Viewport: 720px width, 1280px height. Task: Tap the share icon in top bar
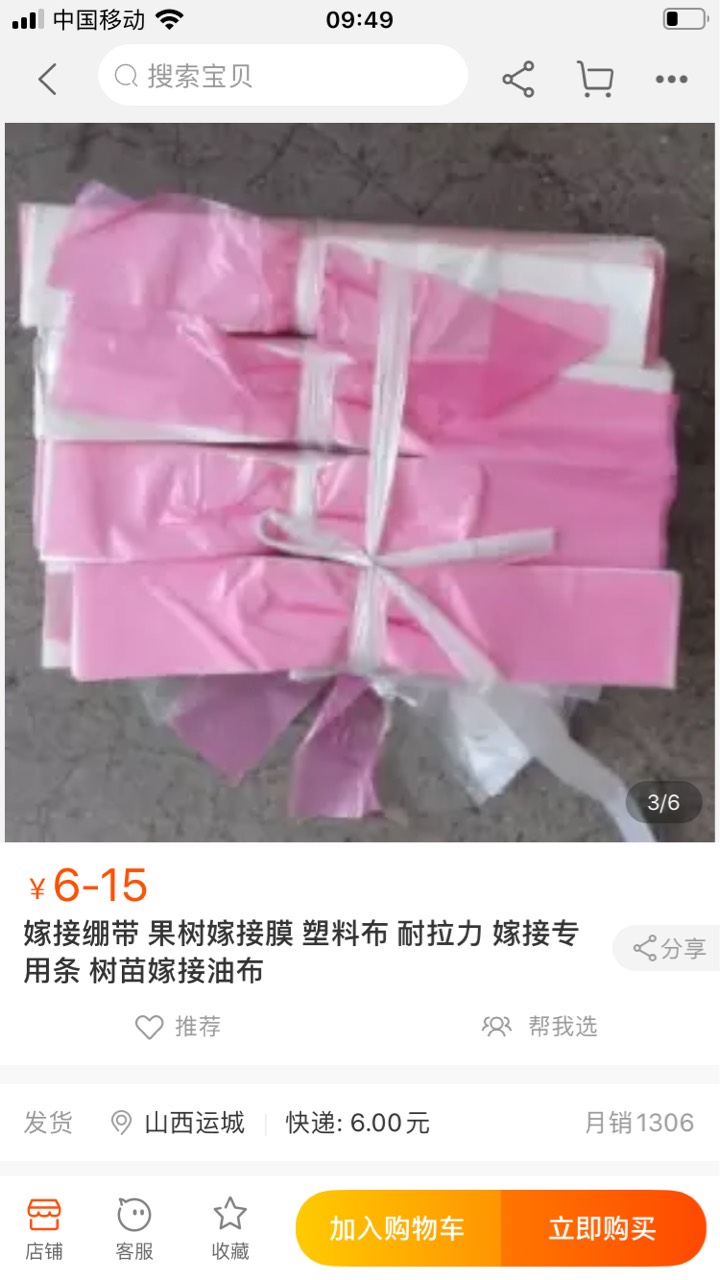click(x=518, y=79)
